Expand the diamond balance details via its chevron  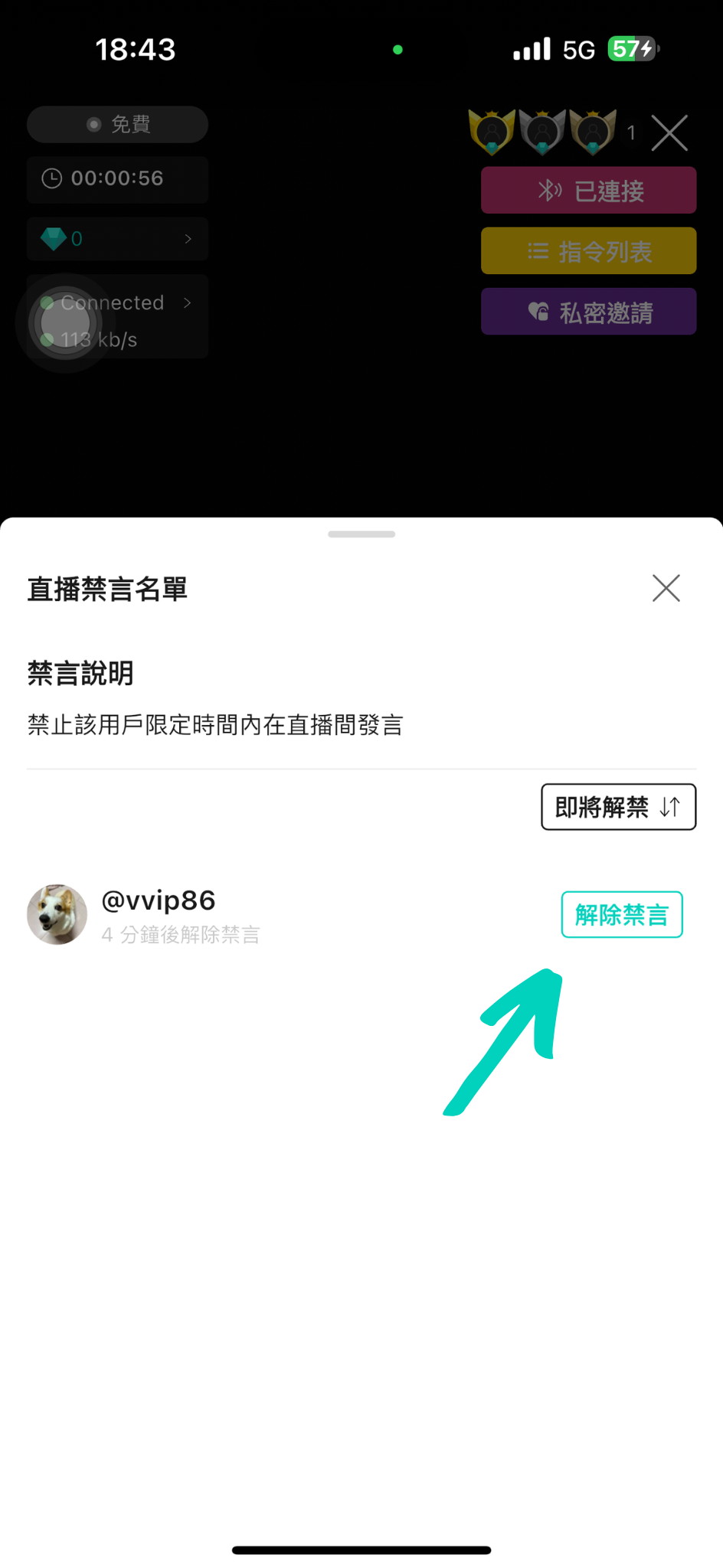tap(188, 238)
